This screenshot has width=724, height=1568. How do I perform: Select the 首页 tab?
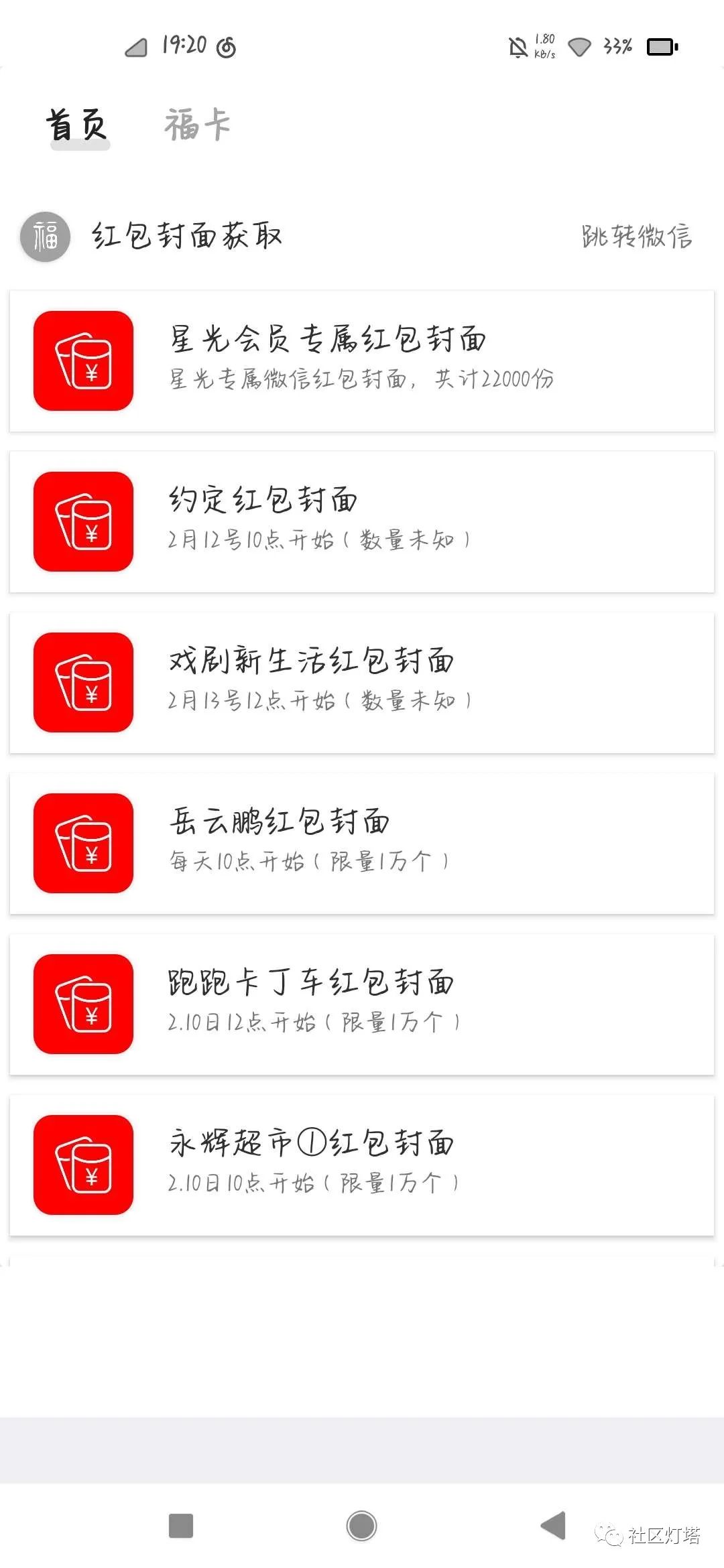[78, 125]
